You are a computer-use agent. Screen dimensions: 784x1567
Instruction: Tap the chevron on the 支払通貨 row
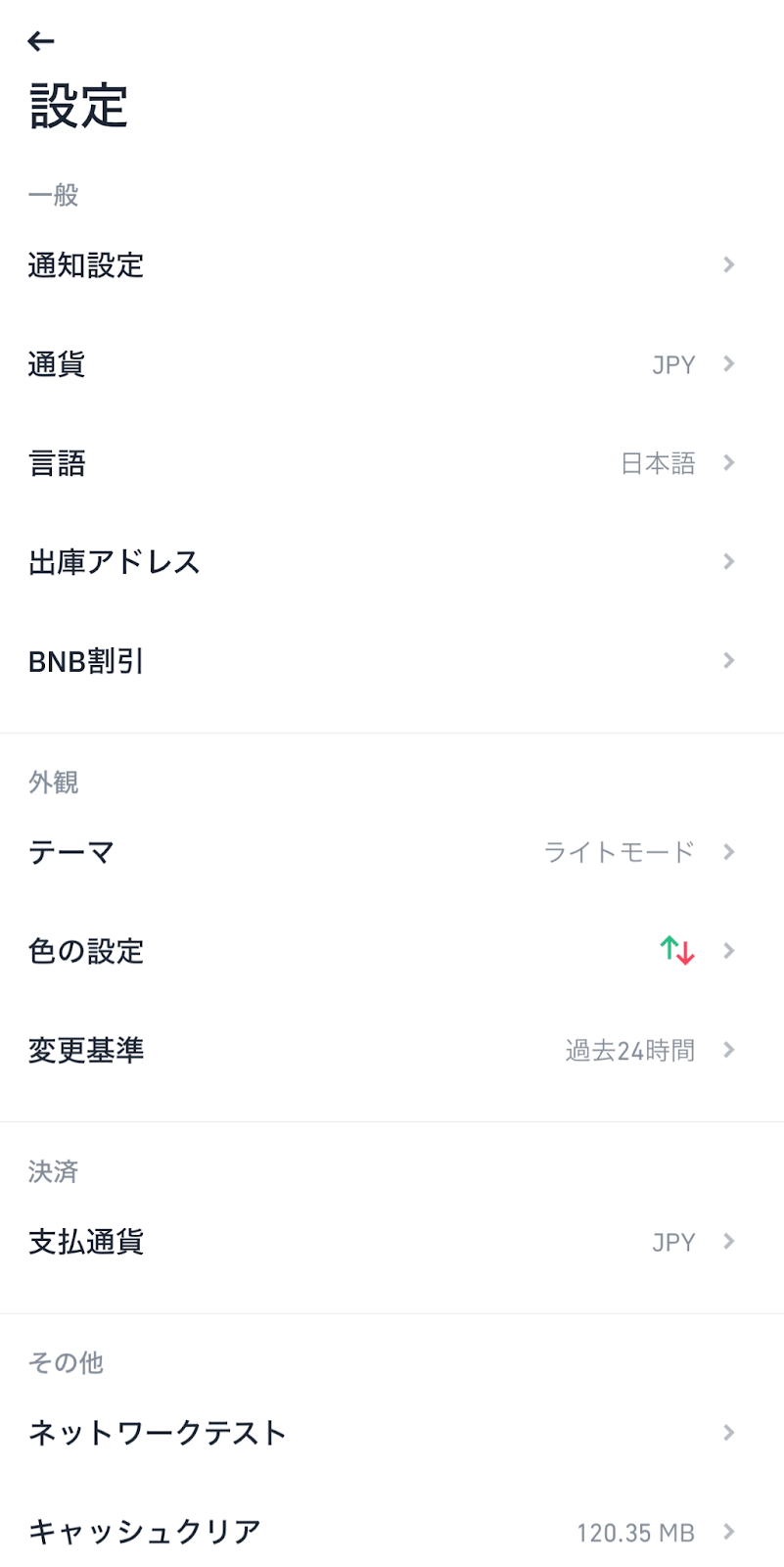click(x=728, y=1241)
